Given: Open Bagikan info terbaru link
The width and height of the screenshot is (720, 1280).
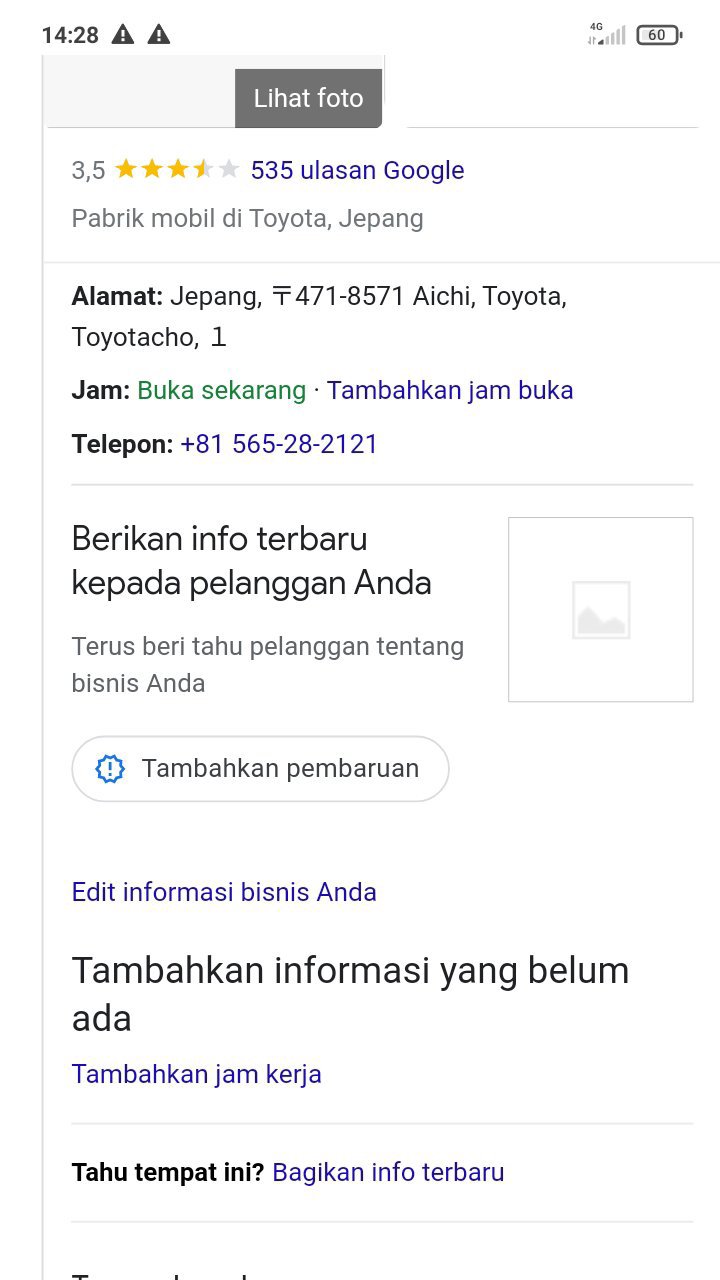Looking at the screenshot, I should point(388,1172).
